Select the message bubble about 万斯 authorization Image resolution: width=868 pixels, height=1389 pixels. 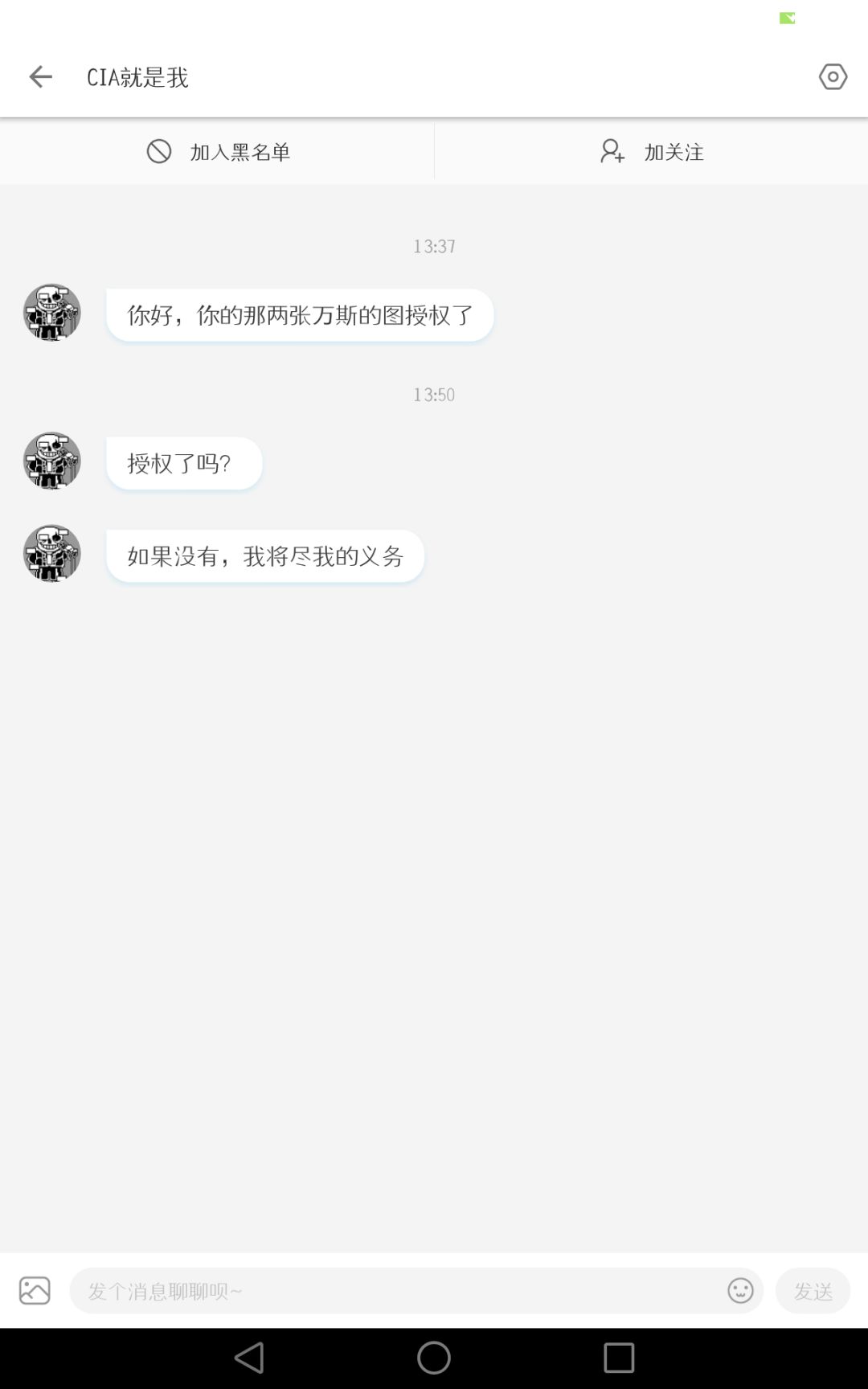[300, 315]
